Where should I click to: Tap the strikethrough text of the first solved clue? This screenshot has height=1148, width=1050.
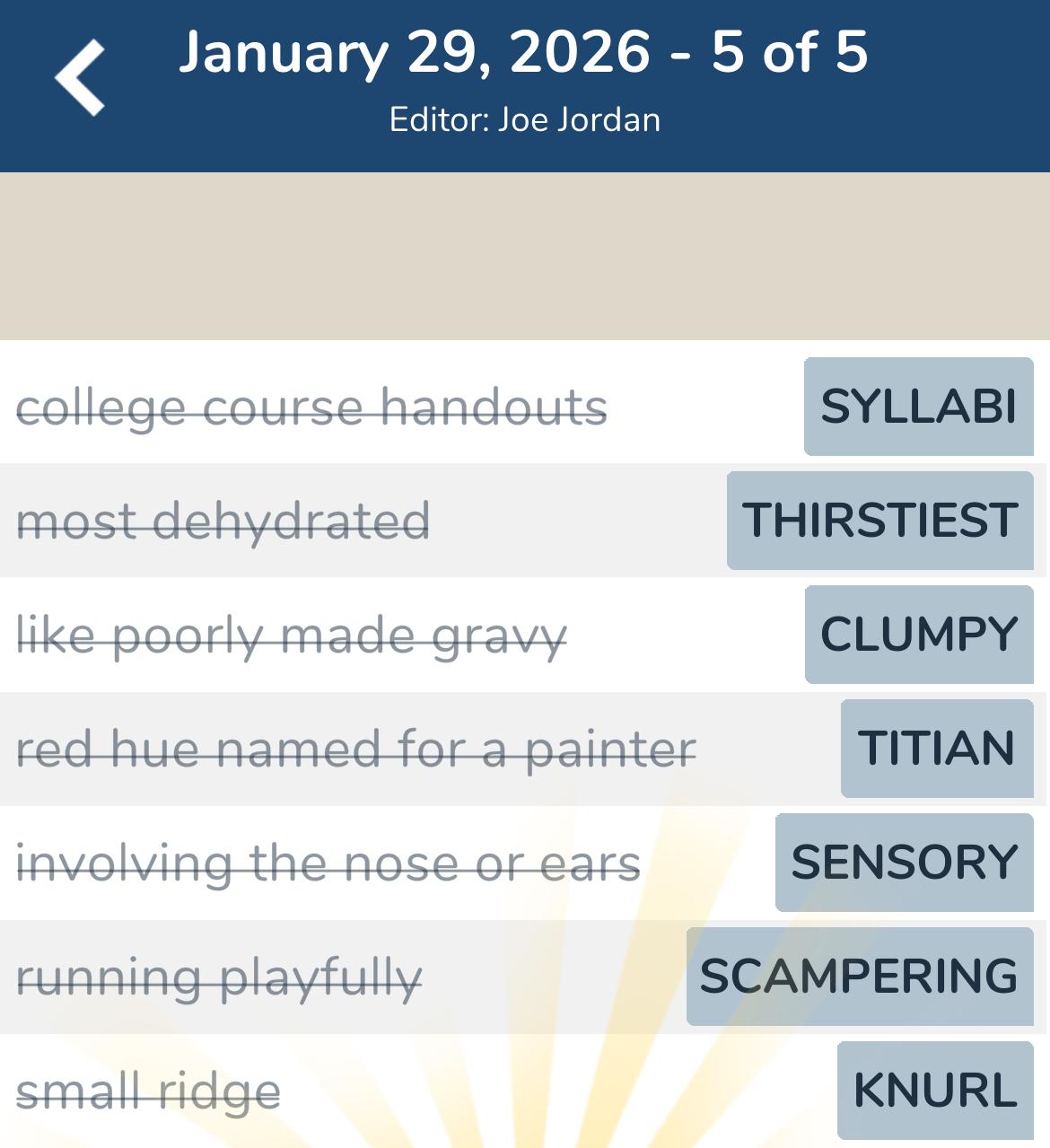point(314,405)
